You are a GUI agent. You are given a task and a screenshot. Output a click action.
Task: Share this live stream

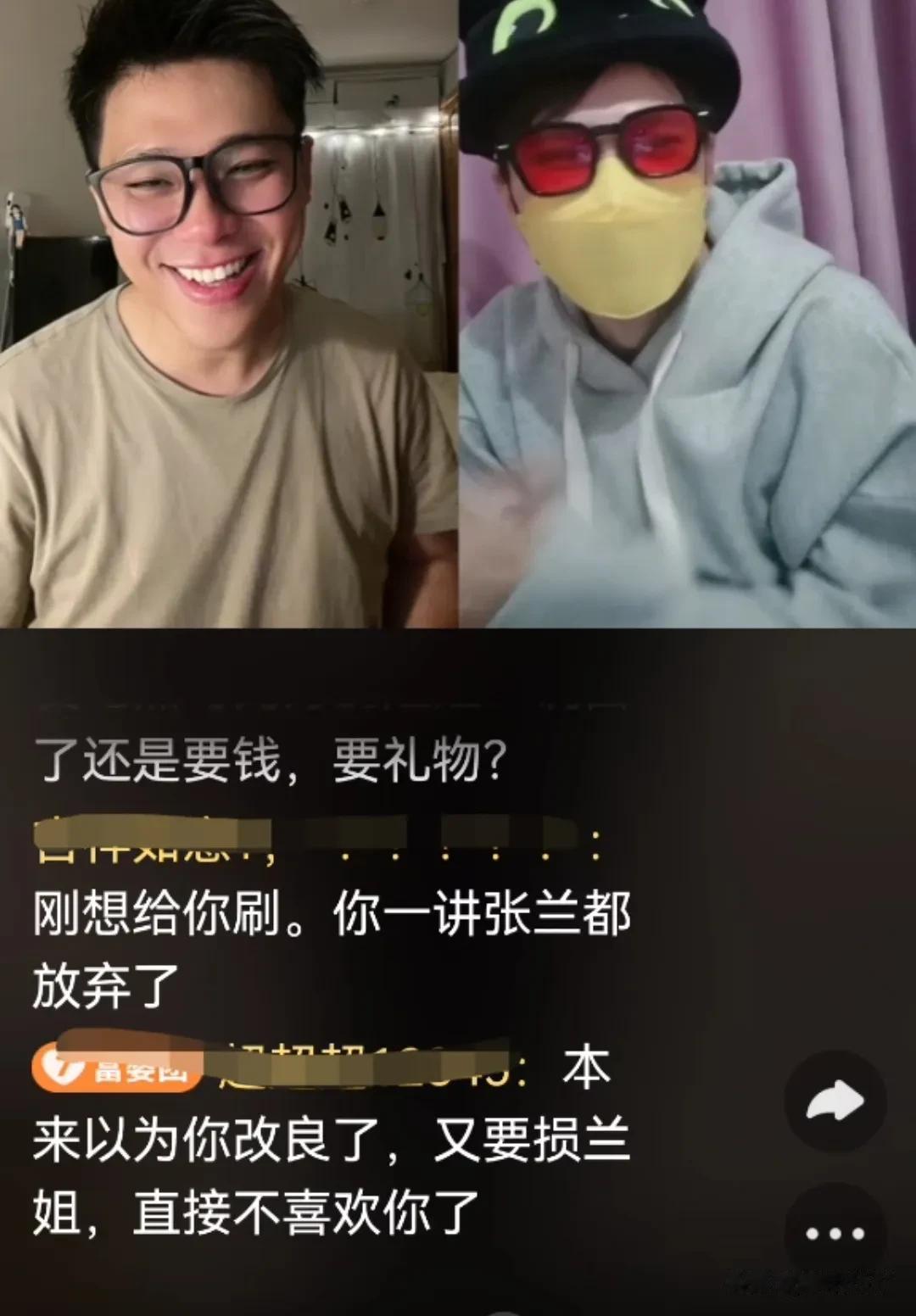[x=835, y=1101]
